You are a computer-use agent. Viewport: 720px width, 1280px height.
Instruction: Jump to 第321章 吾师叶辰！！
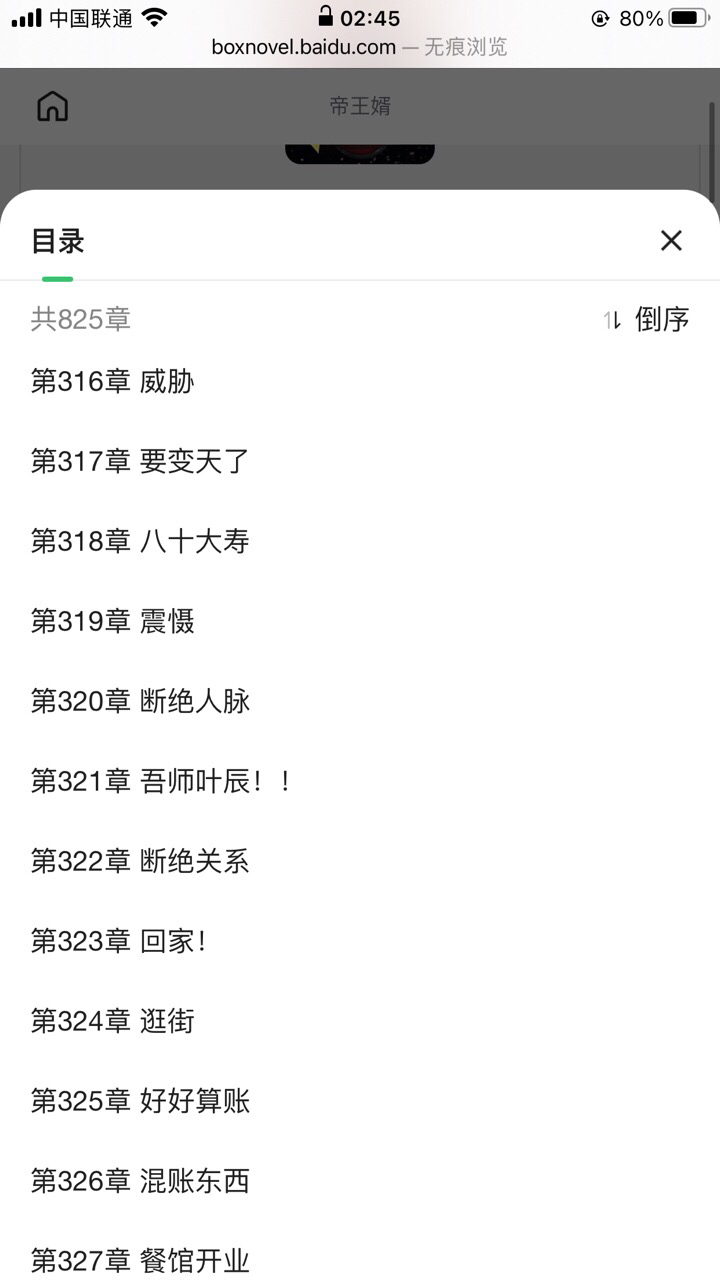[160, 781]
